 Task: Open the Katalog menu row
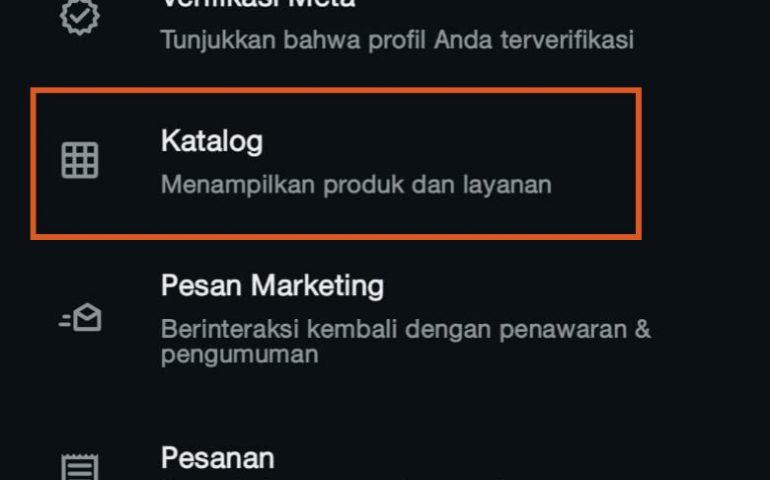(335, 163)
